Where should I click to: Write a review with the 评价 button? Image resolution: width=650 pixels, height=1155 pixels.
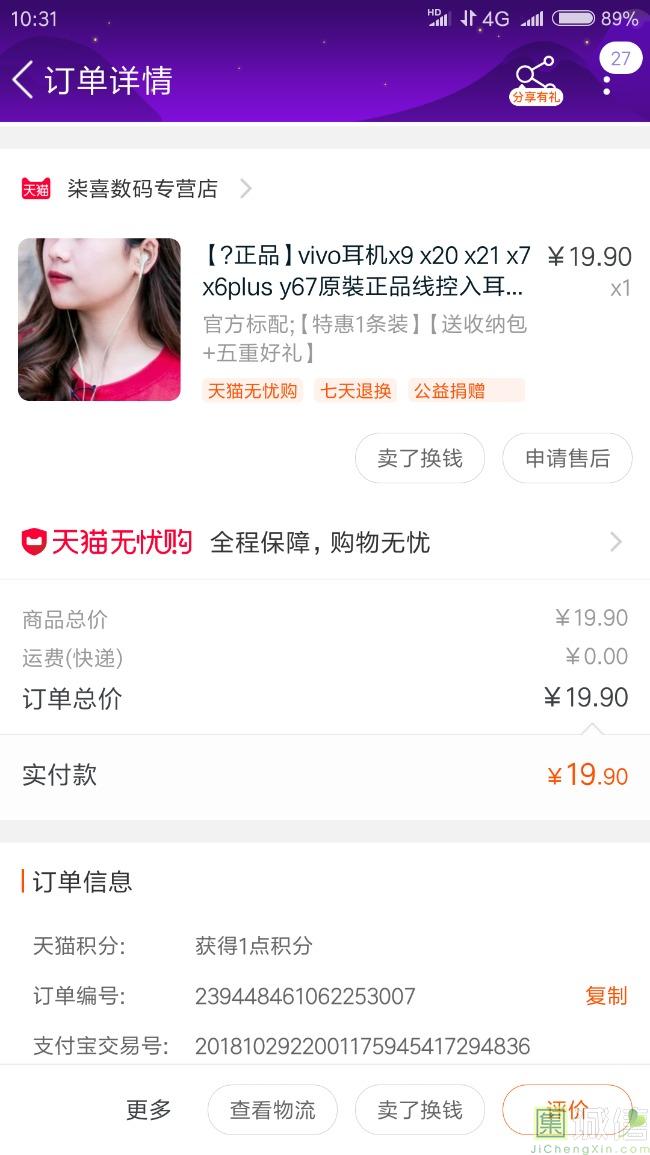coord(567,1109)
